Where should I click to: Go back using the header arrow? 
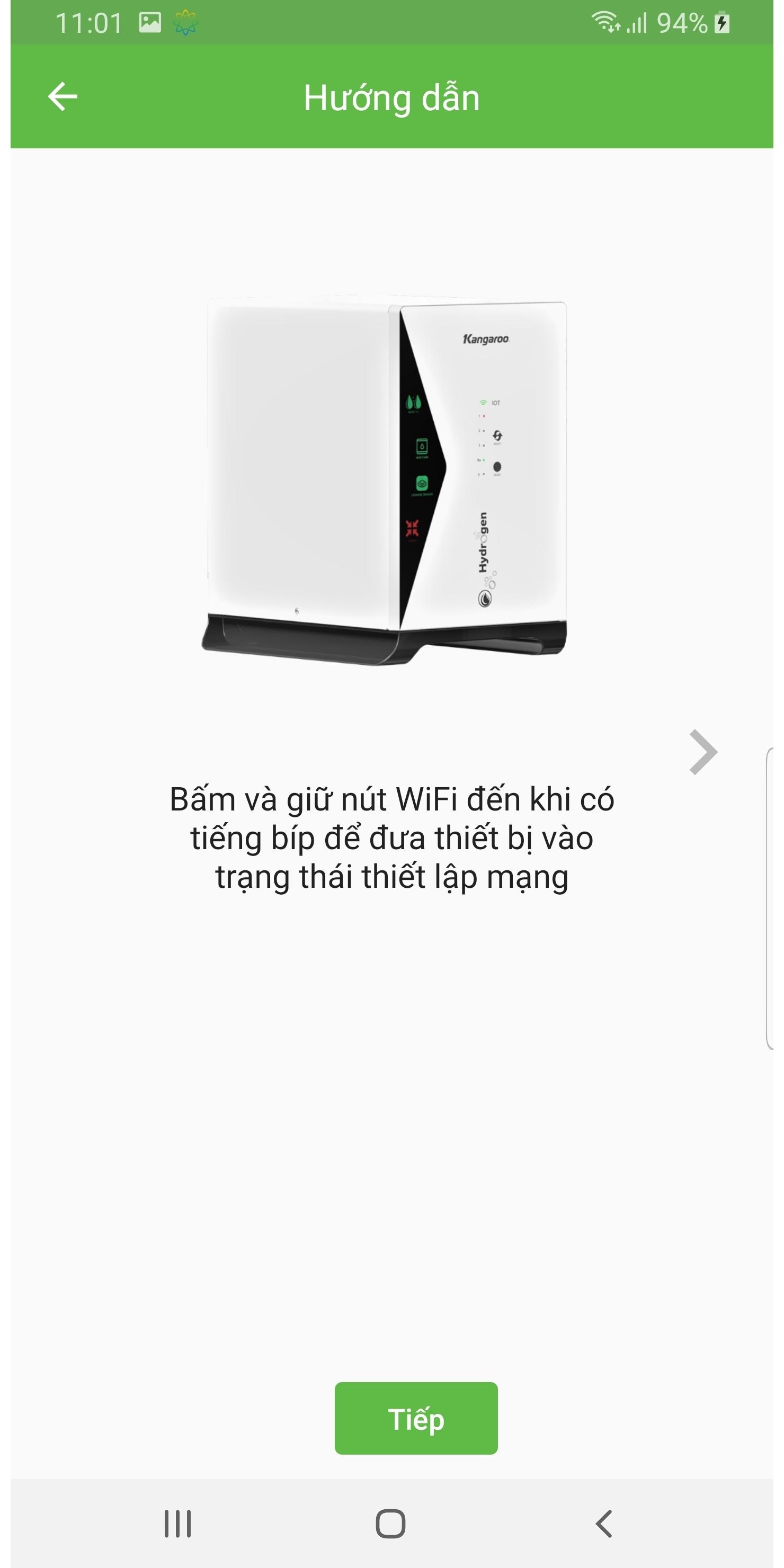pyautogui.click(x=63, y=97)
